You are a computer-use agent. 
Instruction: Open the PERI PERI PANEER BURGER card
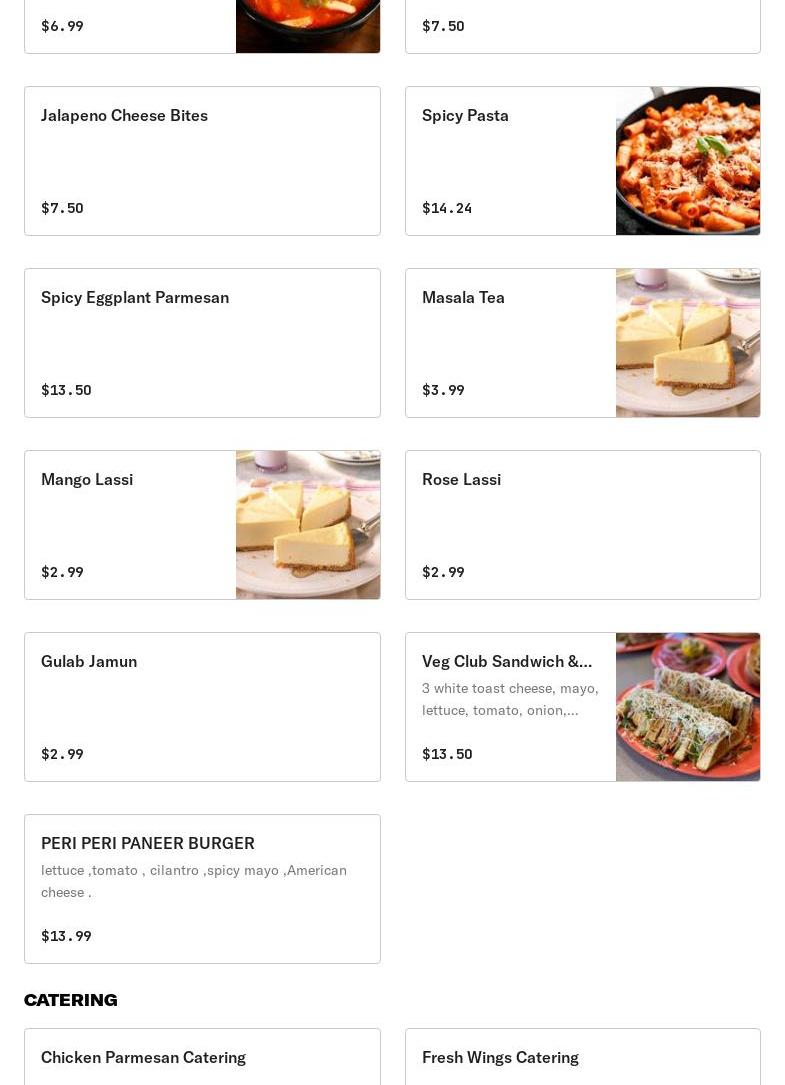pyautogui.click(x=202, y=889)
